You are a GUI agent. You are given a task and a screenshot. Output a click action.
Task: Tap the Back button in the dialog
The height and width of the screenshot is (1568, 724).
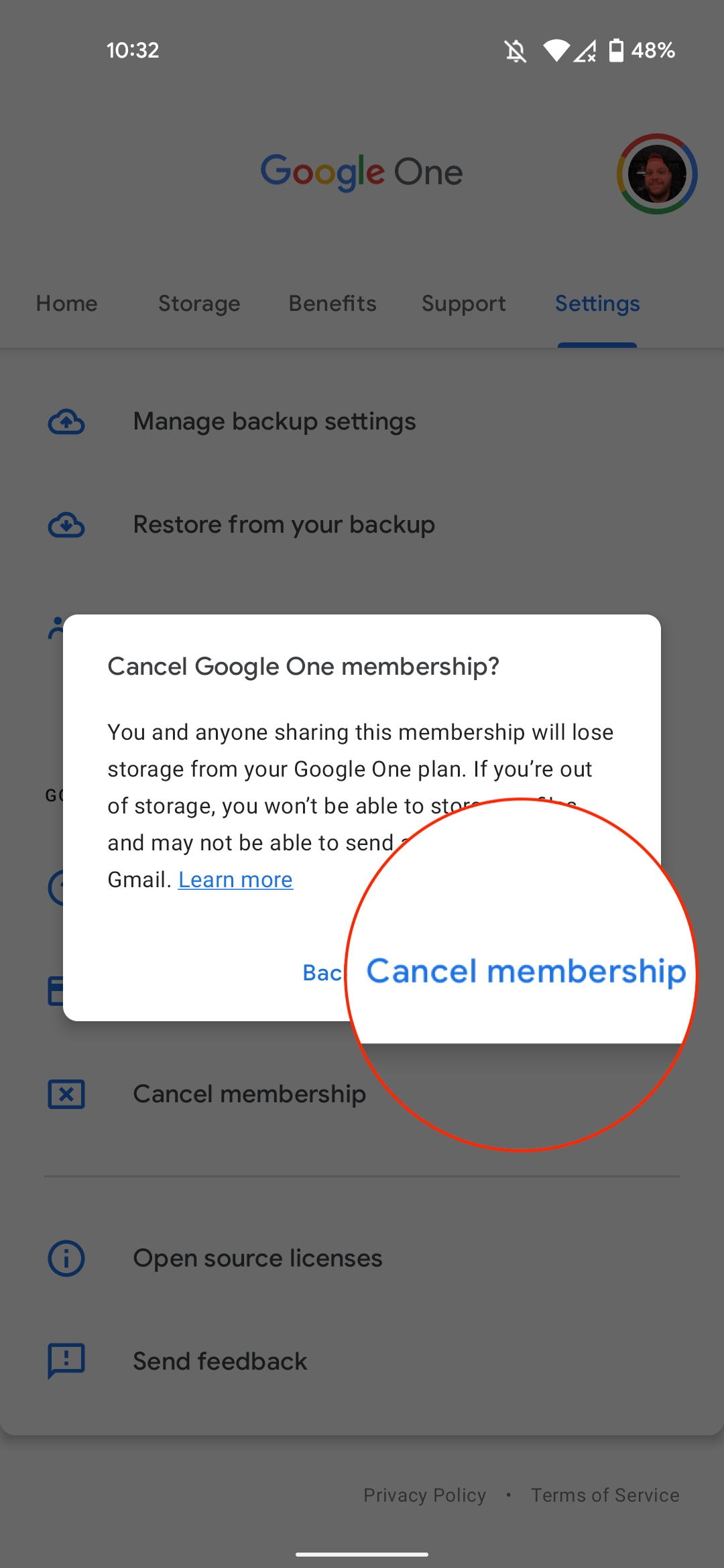[x=322, y=973]
